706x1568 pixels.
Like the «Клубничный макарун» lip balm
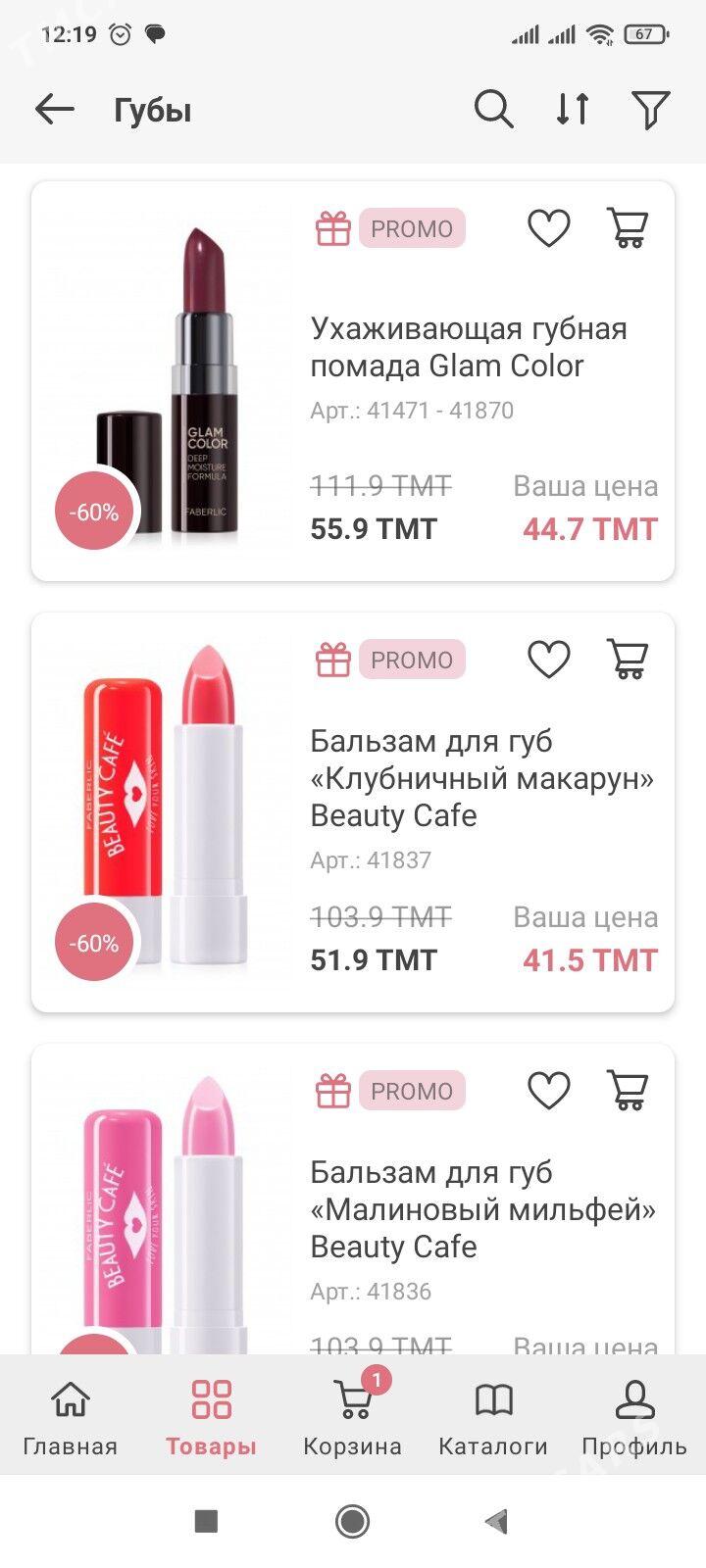pyautogui.click(x=549, y=660)
